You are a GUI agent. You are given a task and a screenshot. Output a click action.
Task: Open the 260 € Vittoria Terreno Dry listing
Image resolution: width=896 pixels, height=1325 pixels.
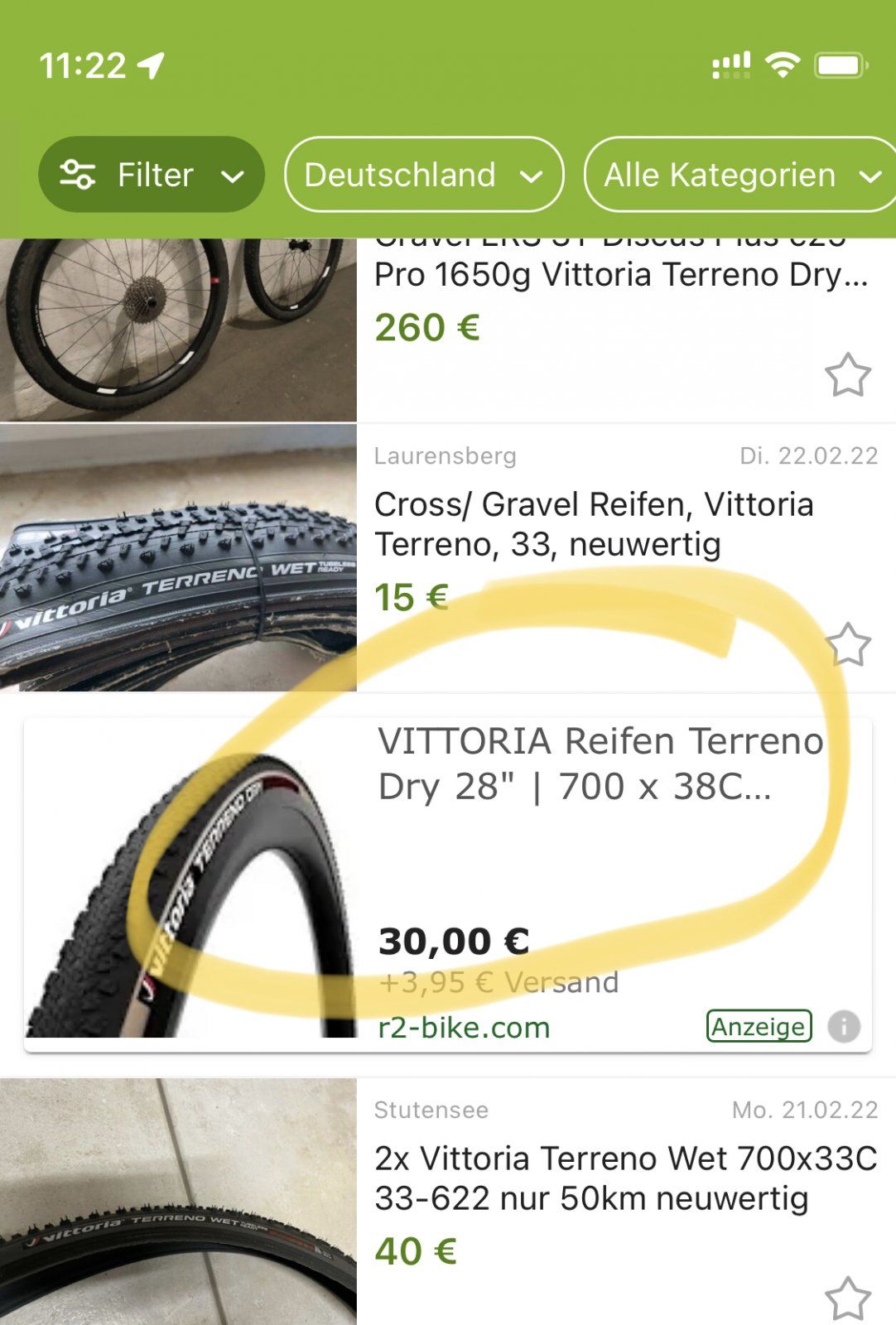[x=621, y=275]
